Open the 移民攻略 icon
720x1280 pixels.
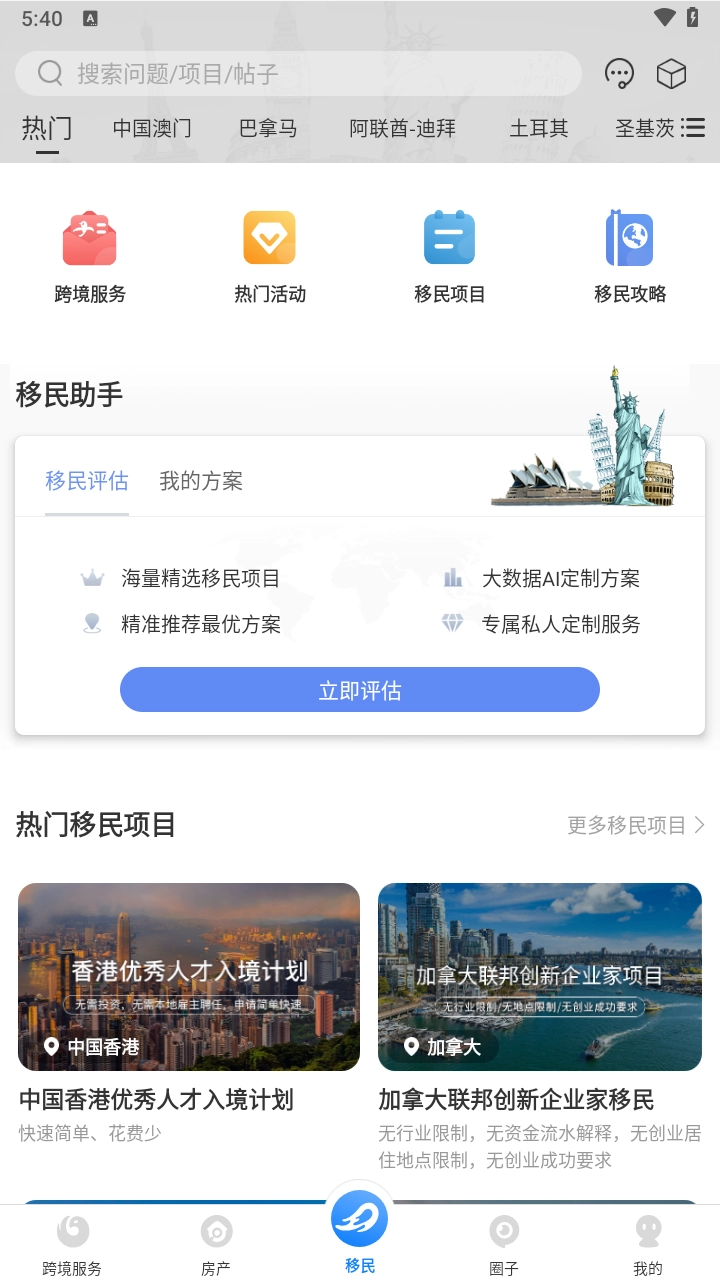point(629,253)
